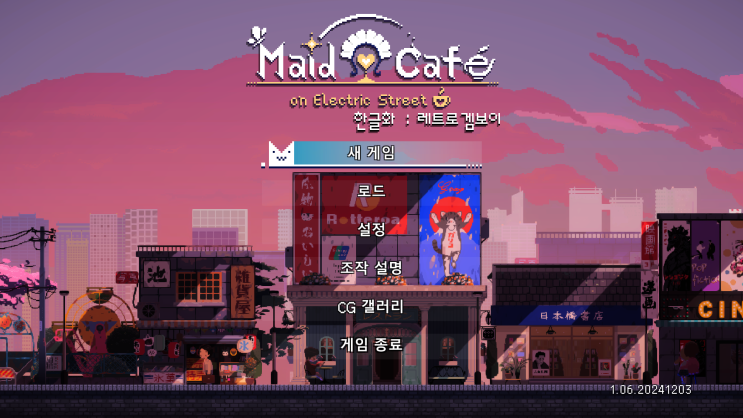Open the CG 갤러리 gallery
This screenshot has width=743, height=418.
(x=371, y=307)
